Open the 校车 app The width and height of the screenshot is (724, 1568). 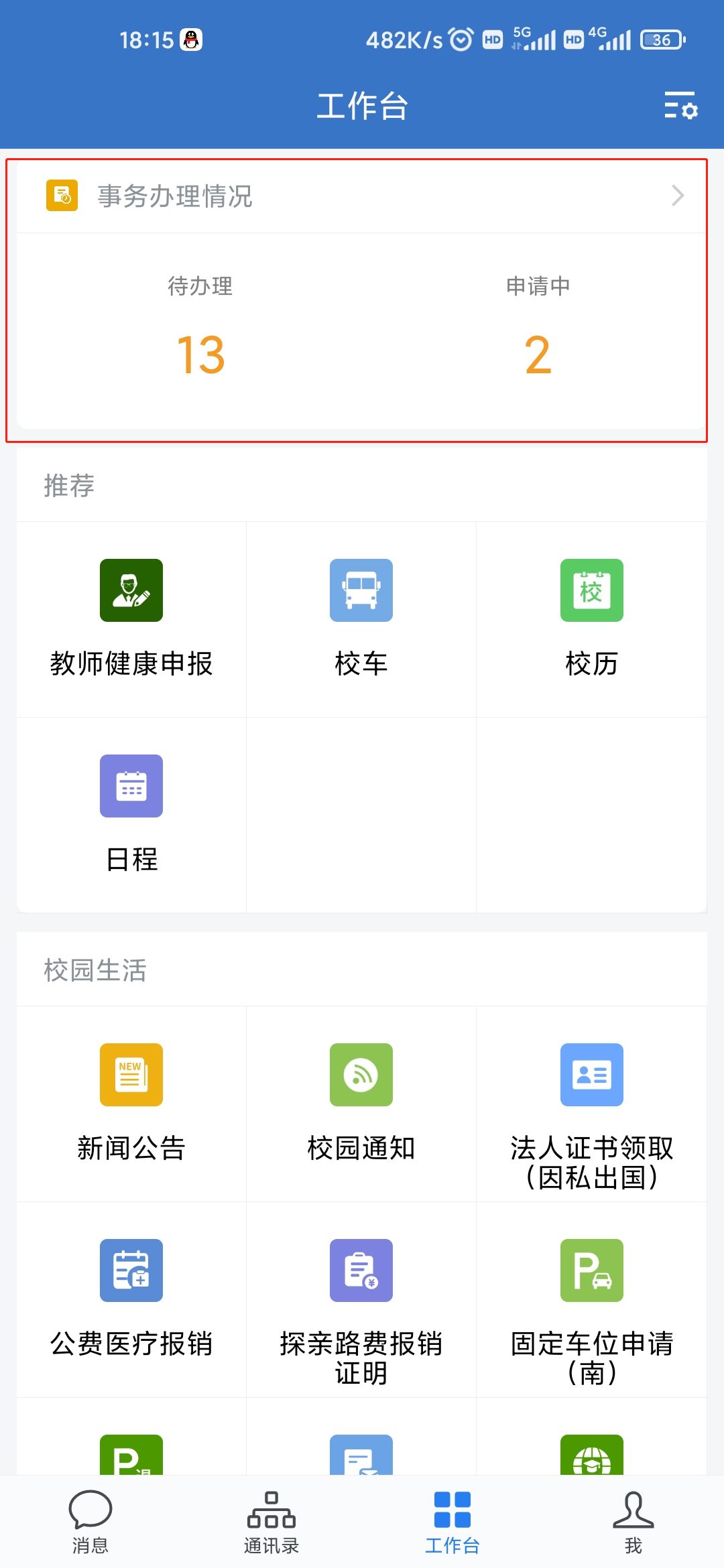361,619
